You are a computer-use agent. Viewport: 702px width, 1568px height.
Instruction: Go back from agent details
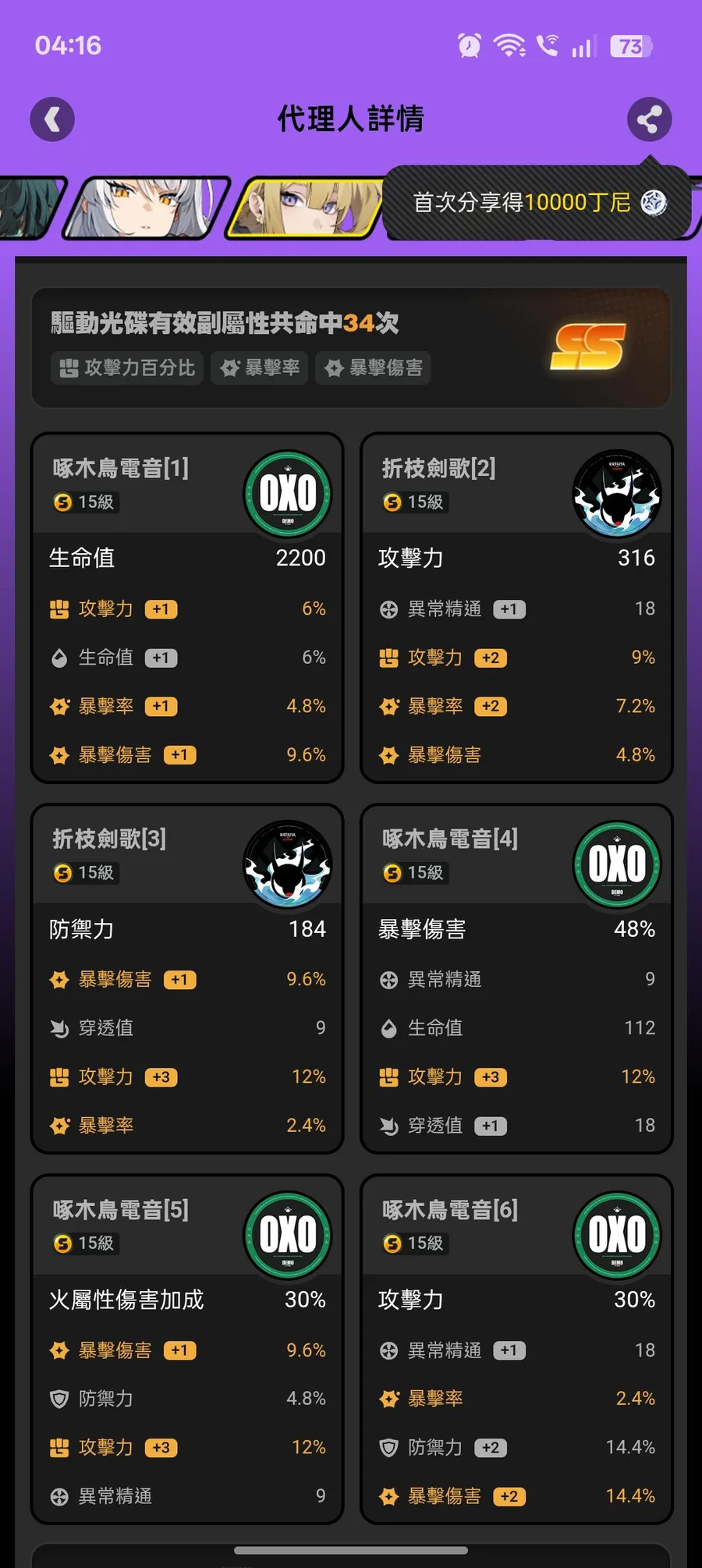[x=52, y=119]
